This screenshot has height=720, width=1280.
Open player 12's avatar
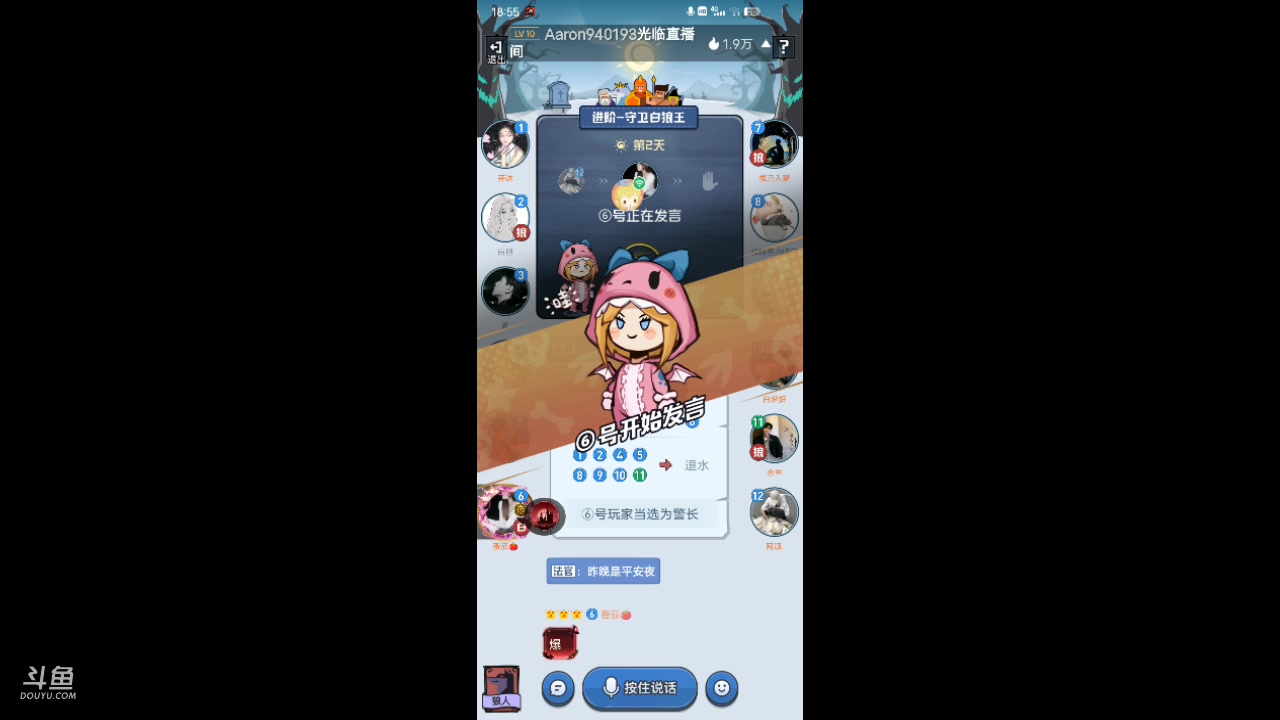point(774,512)
